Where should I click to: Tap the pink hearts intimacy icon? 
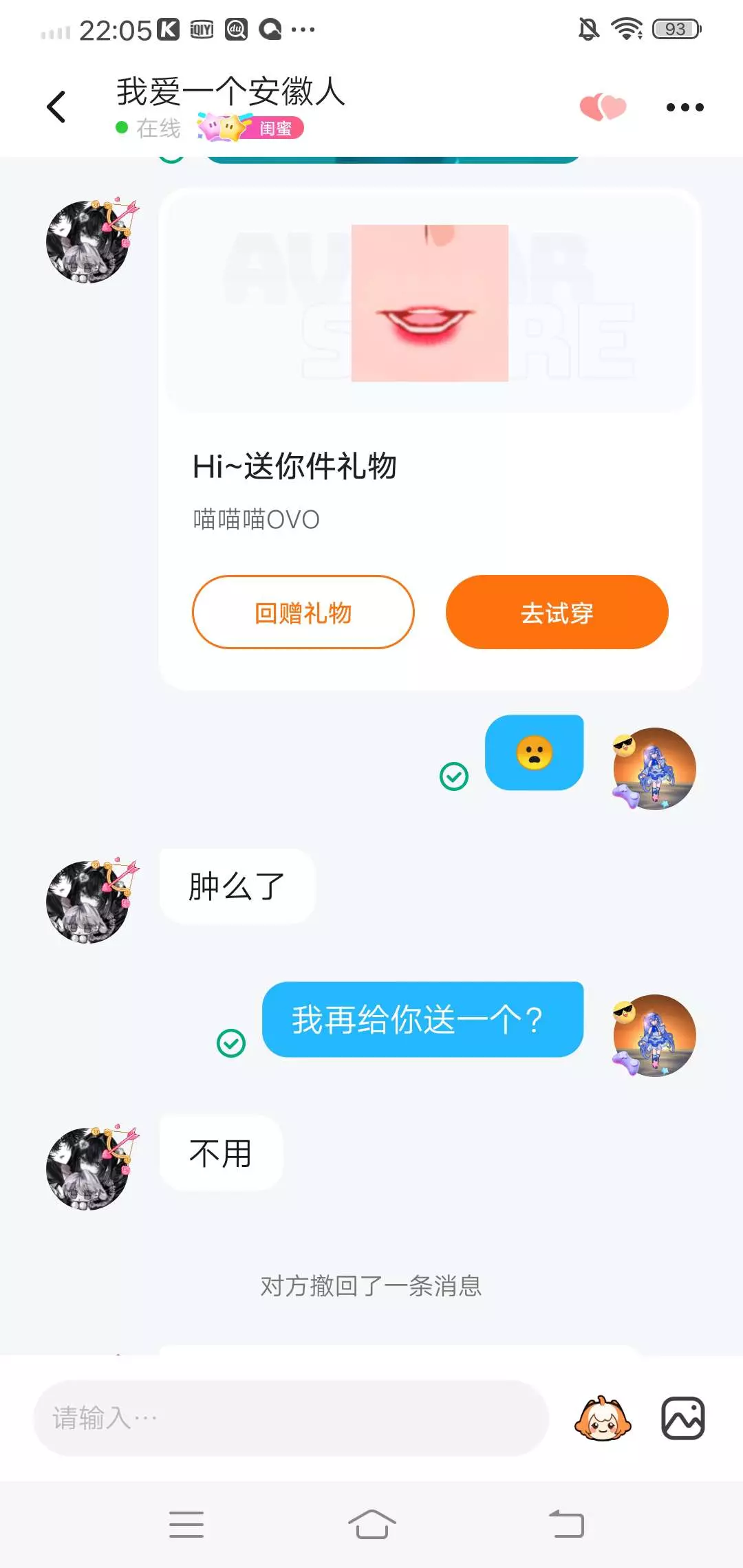click(603, 107)
